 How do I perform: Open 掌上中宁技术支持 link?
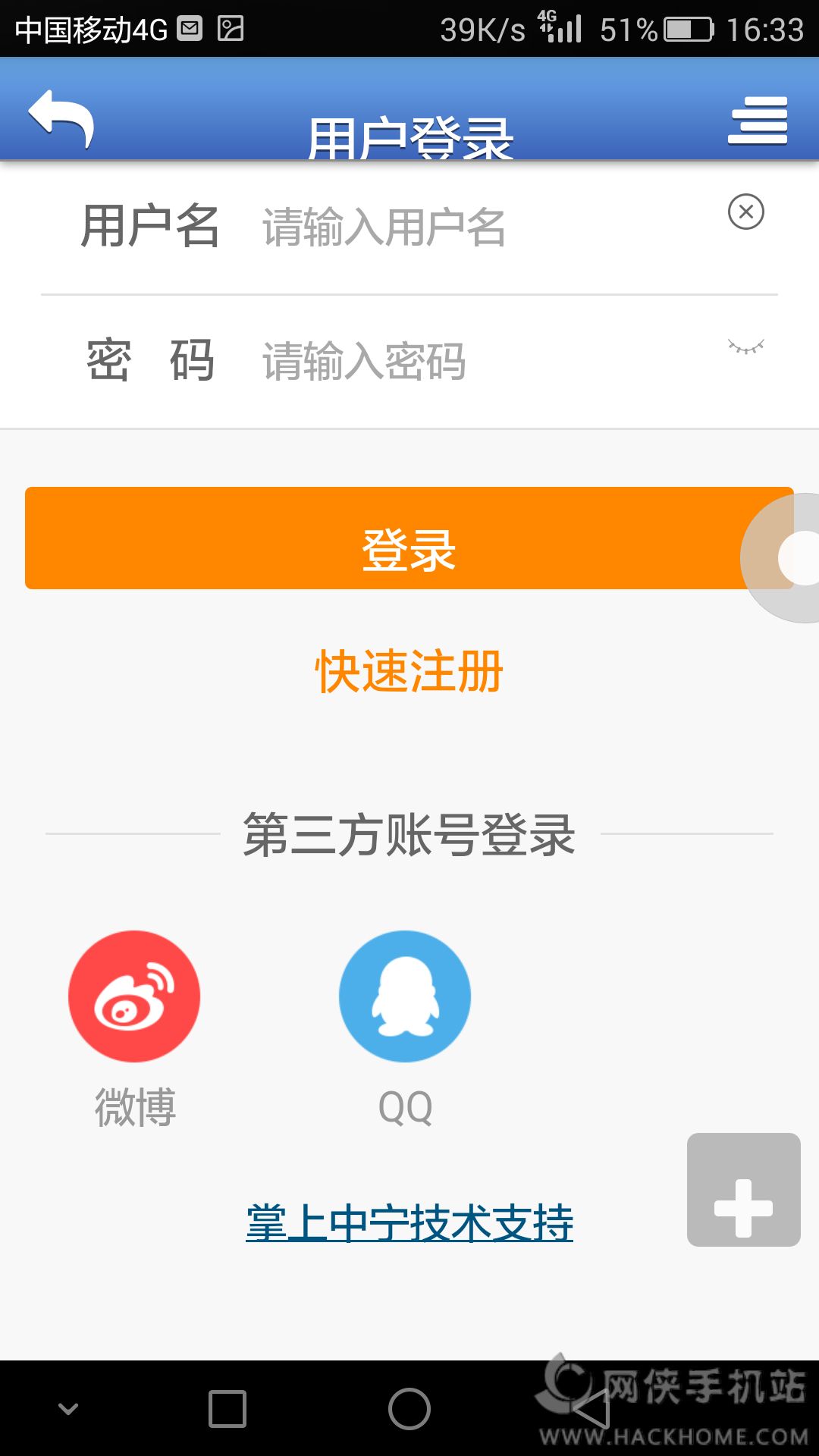click(x=409, y=1222)
